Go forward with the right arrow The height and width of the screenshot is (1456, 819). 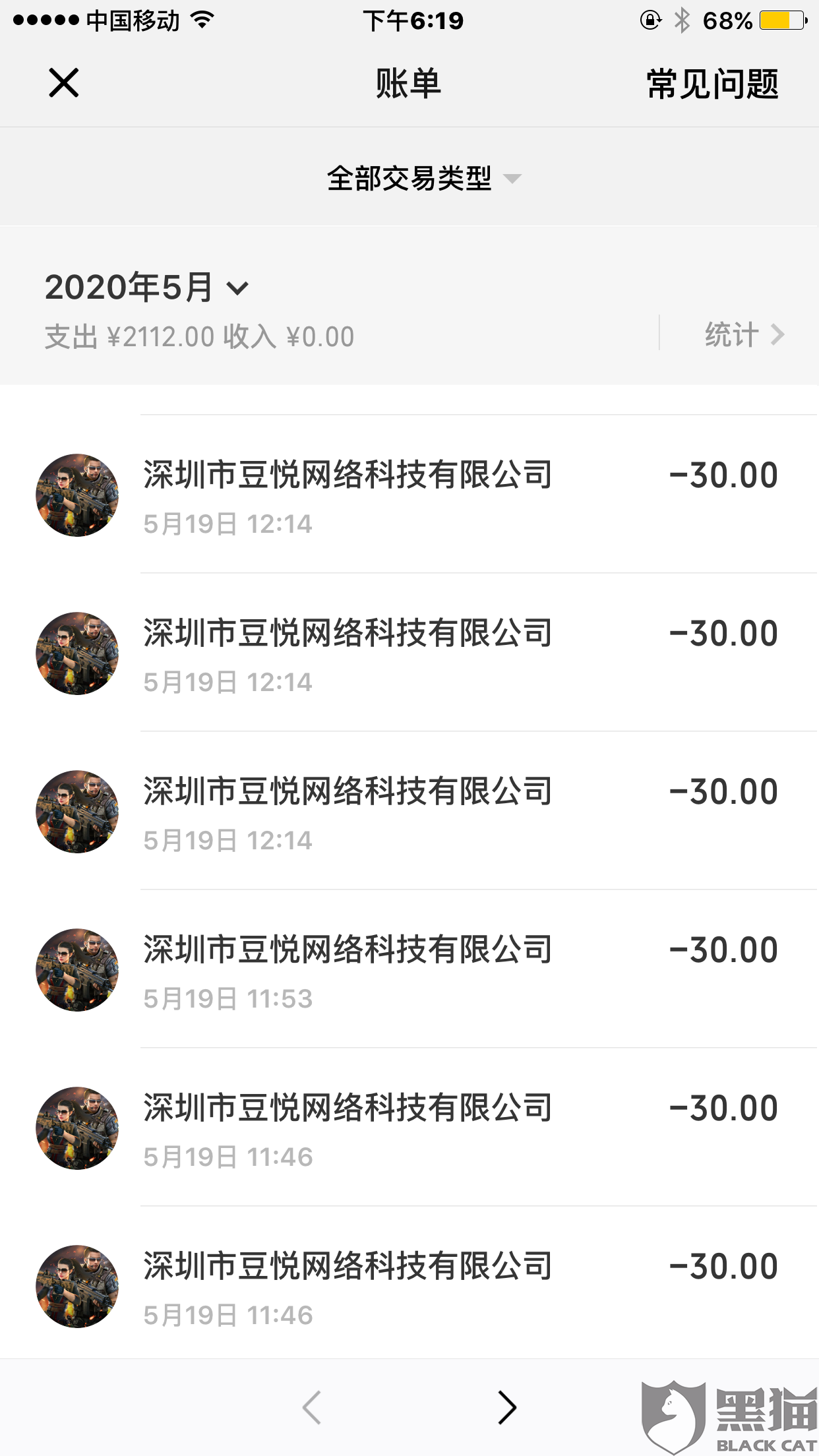[x=506, y=1407]
